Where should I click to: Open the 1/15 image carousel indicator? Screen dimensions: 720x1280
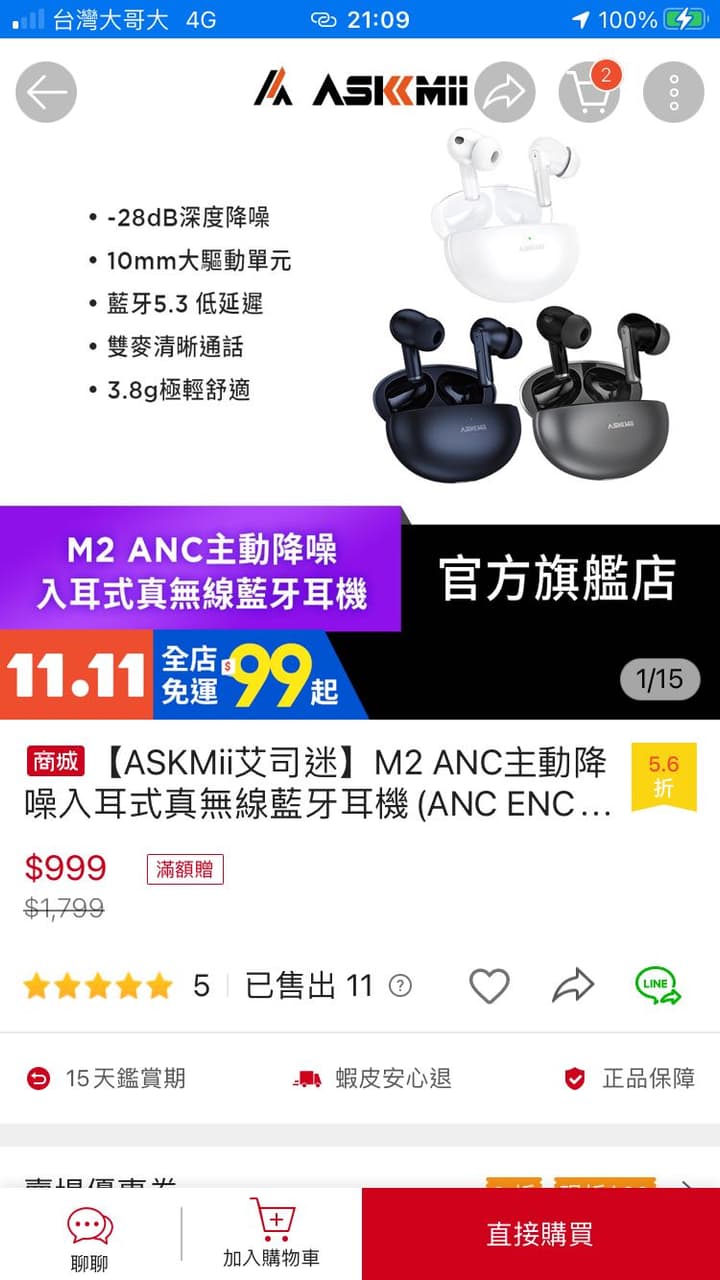click(659, 679)
